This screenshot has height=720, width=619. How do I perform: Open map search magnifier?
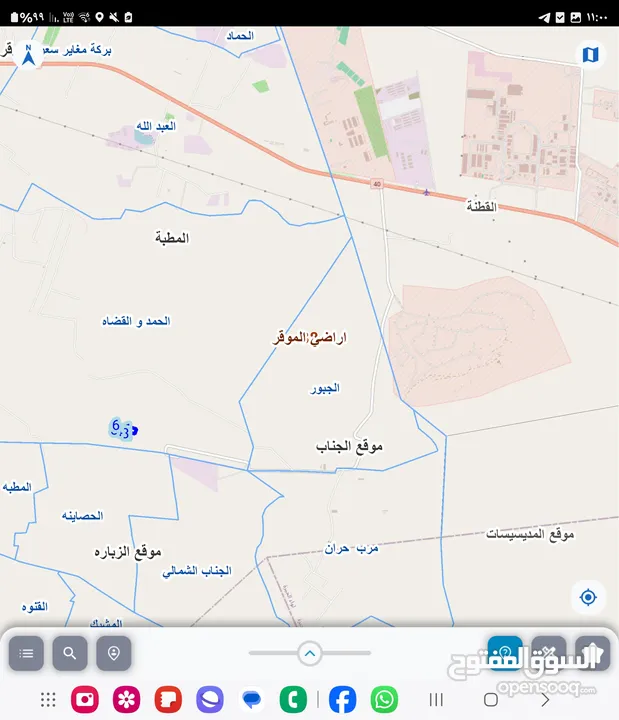(70, 653)
